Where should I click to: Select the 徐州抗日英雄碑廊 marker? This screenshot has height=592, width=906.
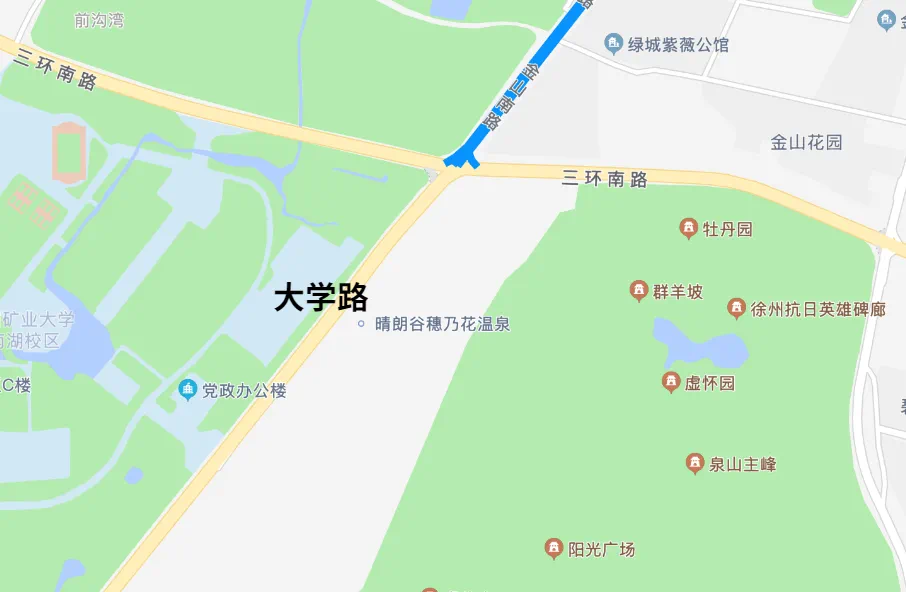coord(737,309)
